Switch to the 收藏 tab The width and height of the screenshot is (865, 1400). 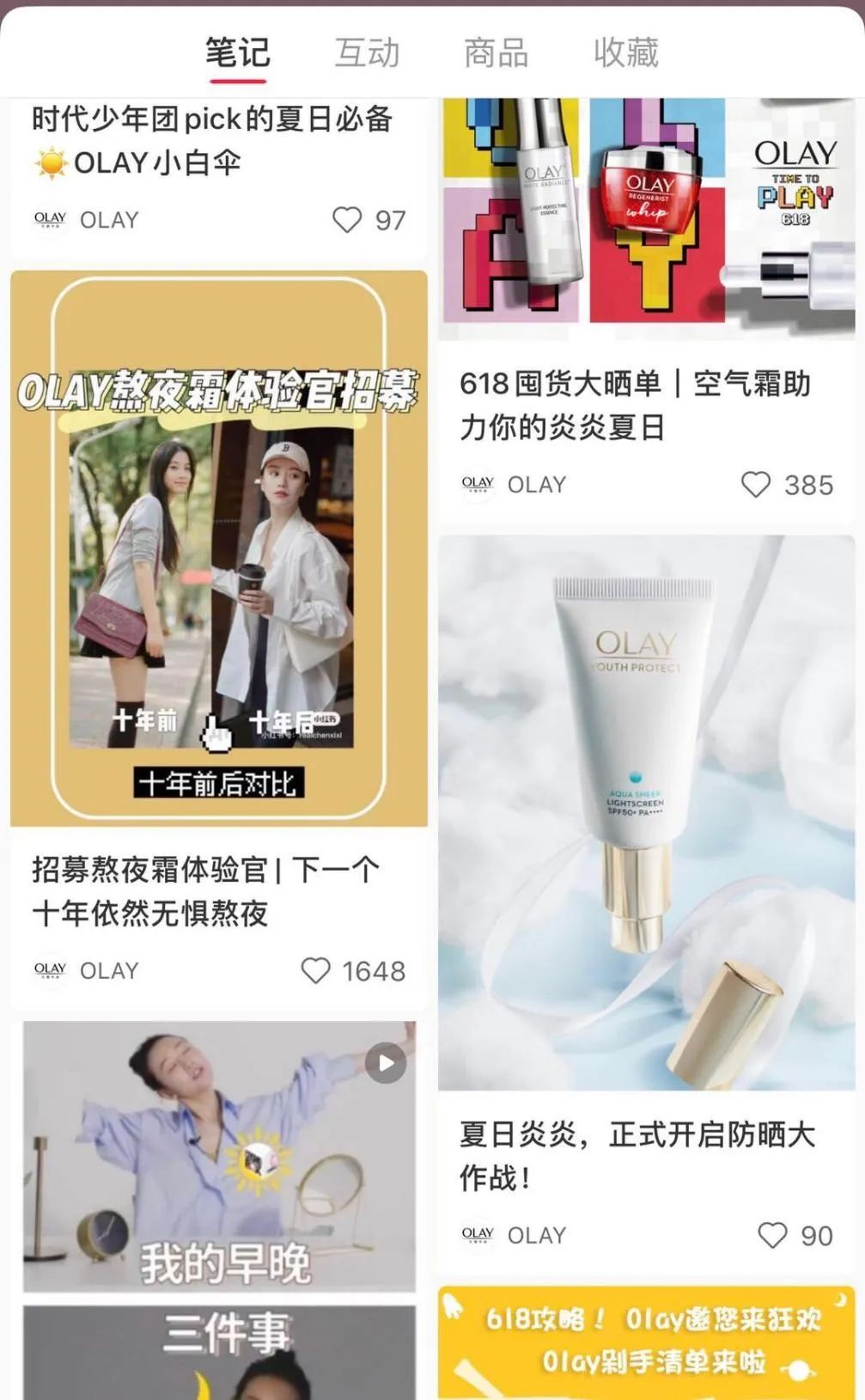click(626, 52)
